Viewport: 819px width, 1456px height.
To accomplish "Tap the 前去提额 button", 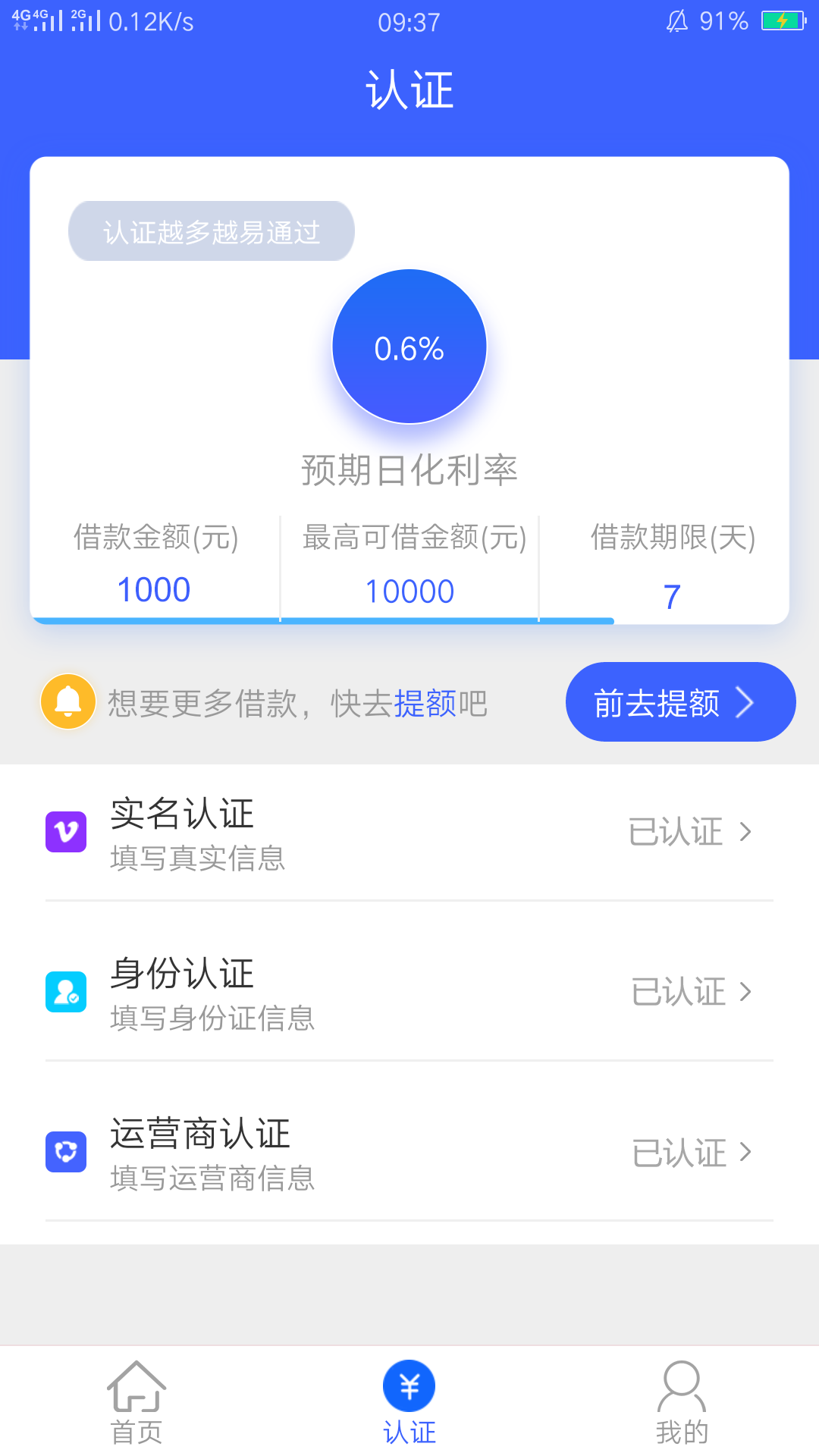I will 680,702.
